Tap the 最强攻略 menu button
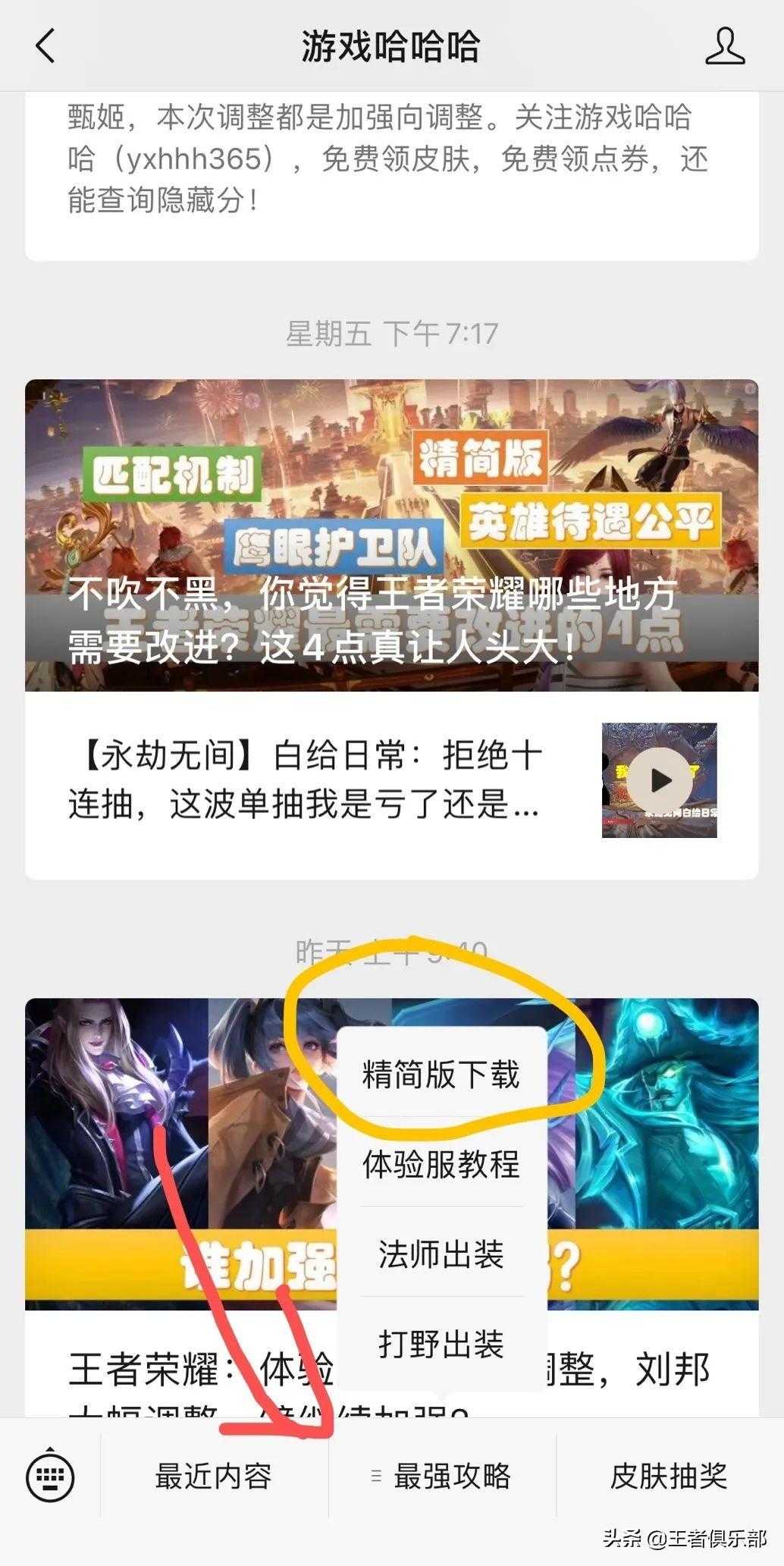The image size is (784, 1566). tap(442, 1477)
